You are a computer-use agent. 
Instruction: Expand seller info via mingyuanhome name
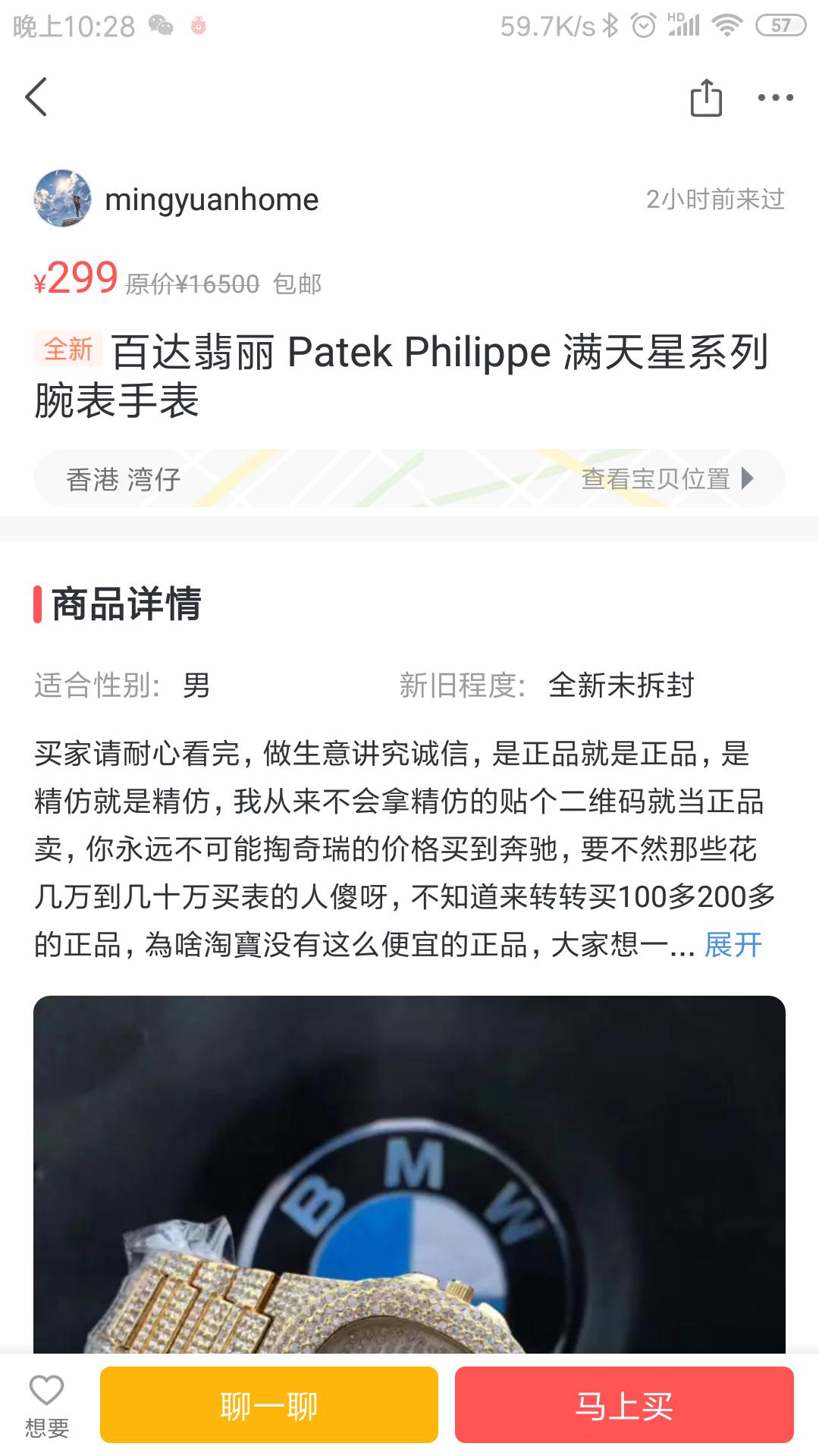211,199
